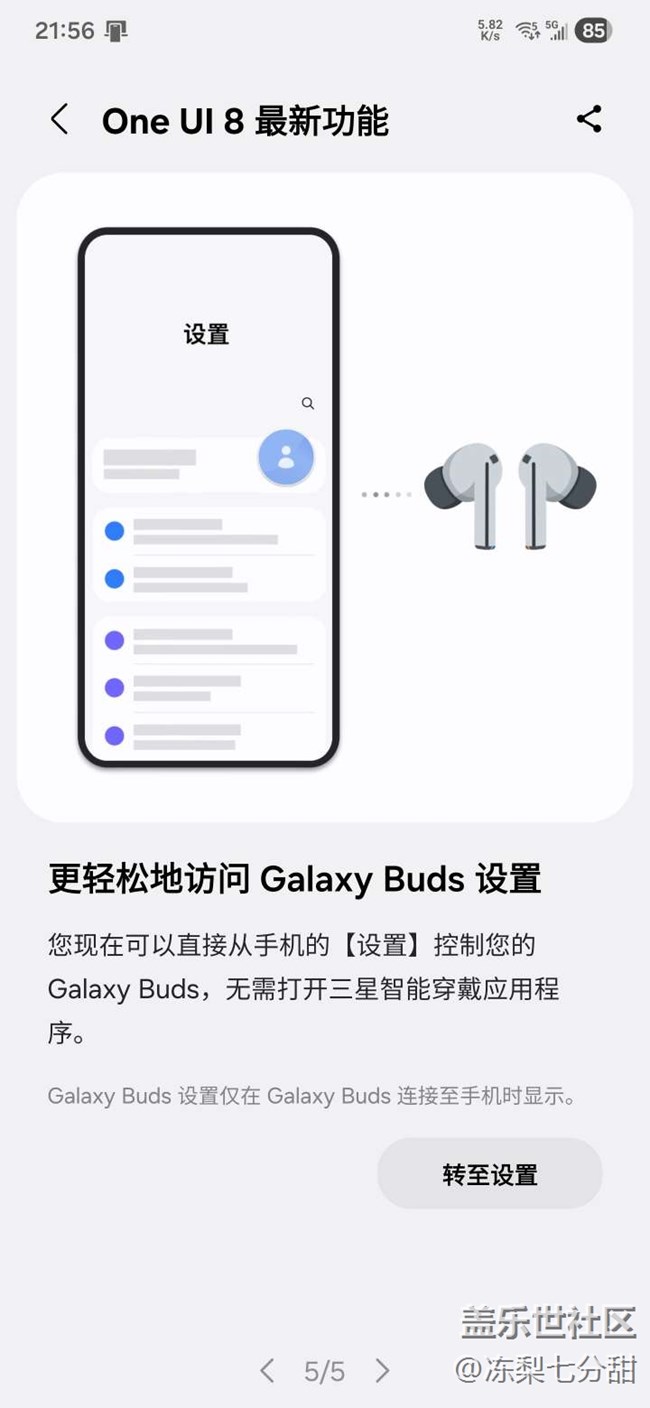Tap the next page arrow beside 5/5
Image resolution: width=650 pixels, height=1408 pixels.
[382, 1370]
